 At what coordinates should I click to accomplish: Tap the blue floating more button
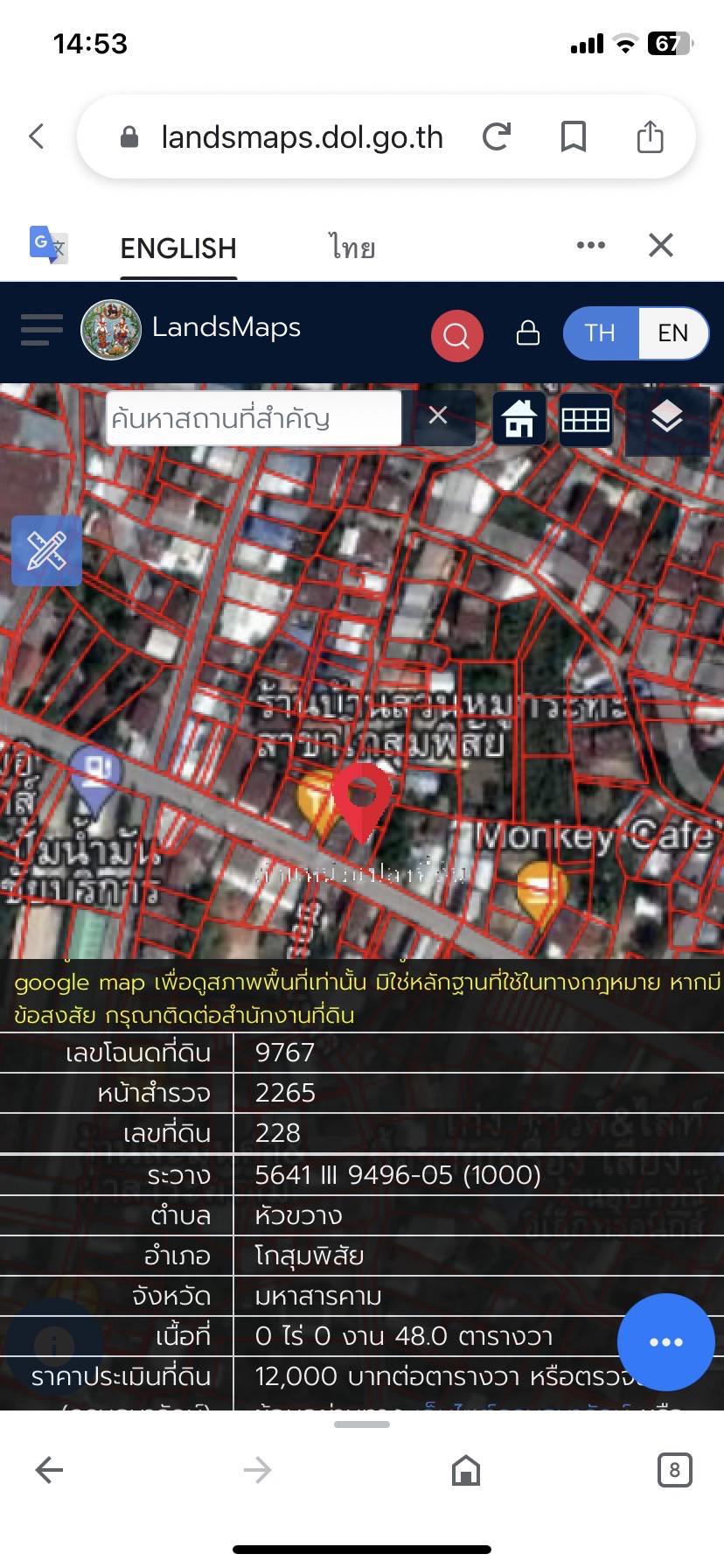coord(666,1342)
